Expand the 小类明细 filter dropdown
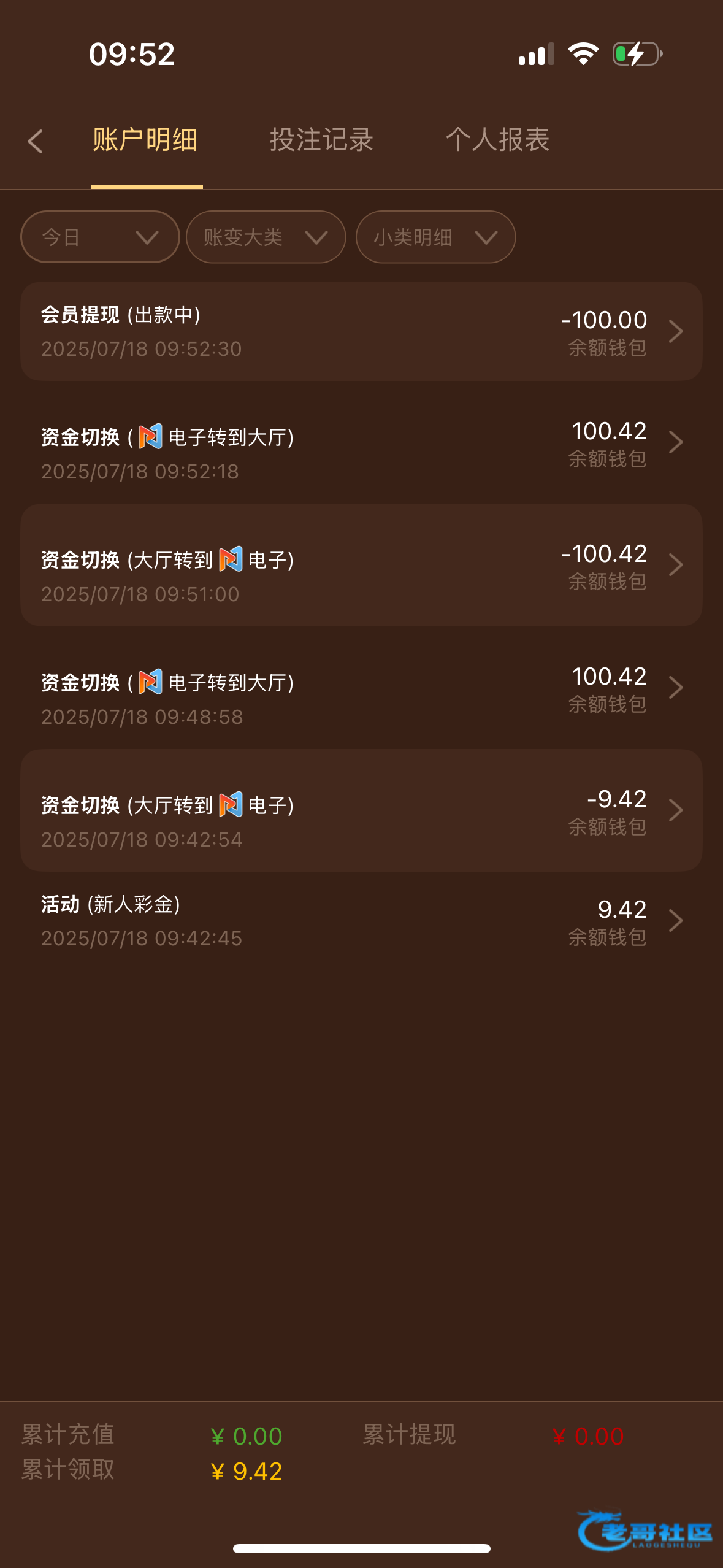723x1568 pixels. pyautogui.click(x=435, y=237)
